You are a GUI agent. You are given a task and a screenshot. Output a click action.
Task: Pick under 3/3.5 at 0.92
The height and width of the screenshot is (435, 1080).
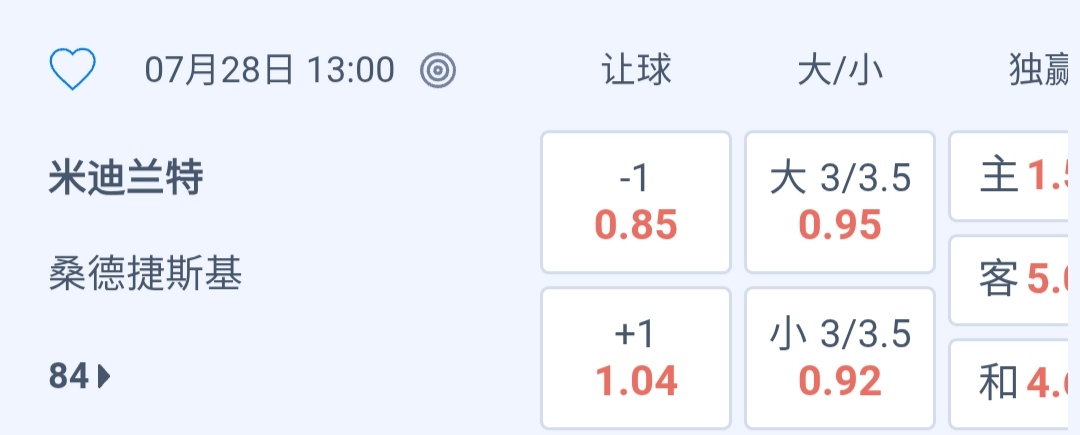click(840, 358)
